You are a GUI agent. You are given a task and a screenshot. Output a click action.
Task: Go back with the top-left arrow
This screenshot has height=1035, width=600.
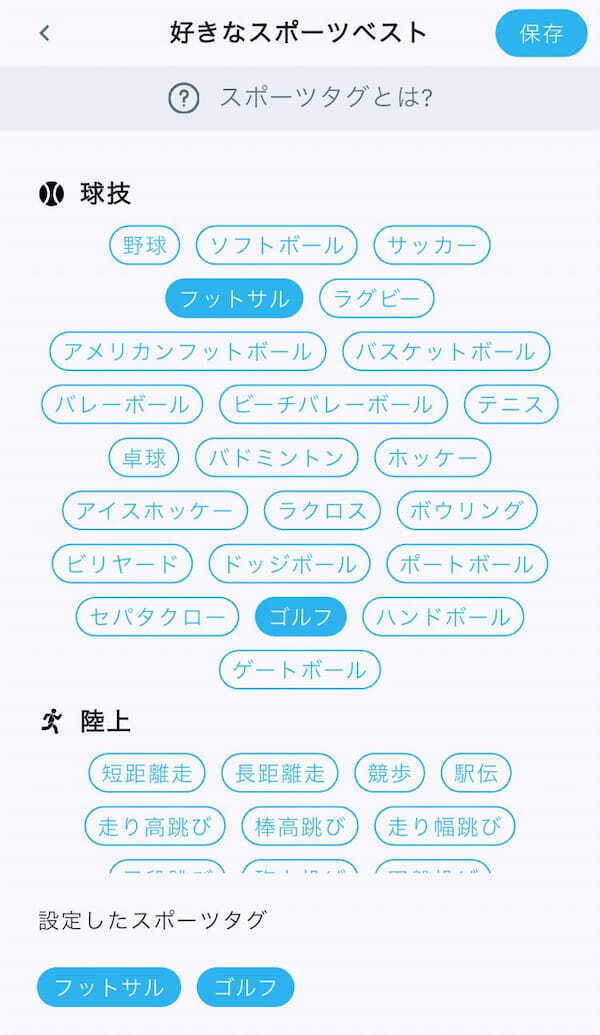pos(44,33)
